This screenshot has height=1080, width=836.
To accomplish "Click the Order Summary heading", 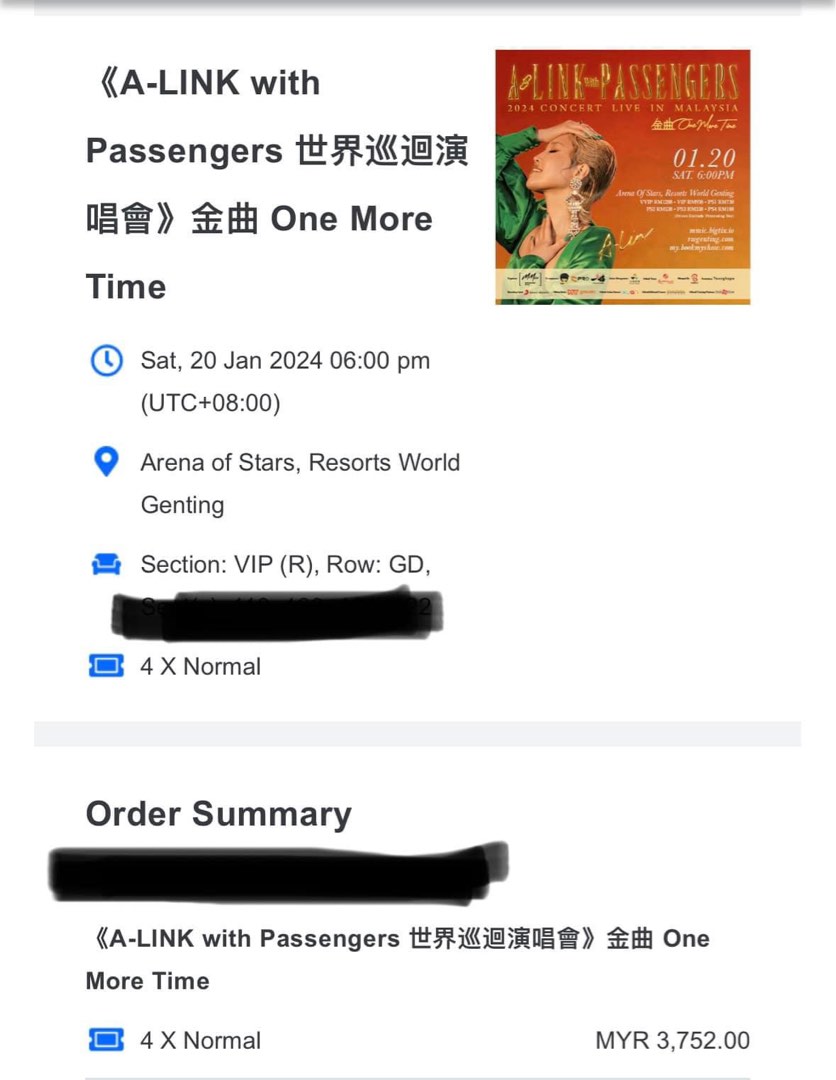I will 218,814.
